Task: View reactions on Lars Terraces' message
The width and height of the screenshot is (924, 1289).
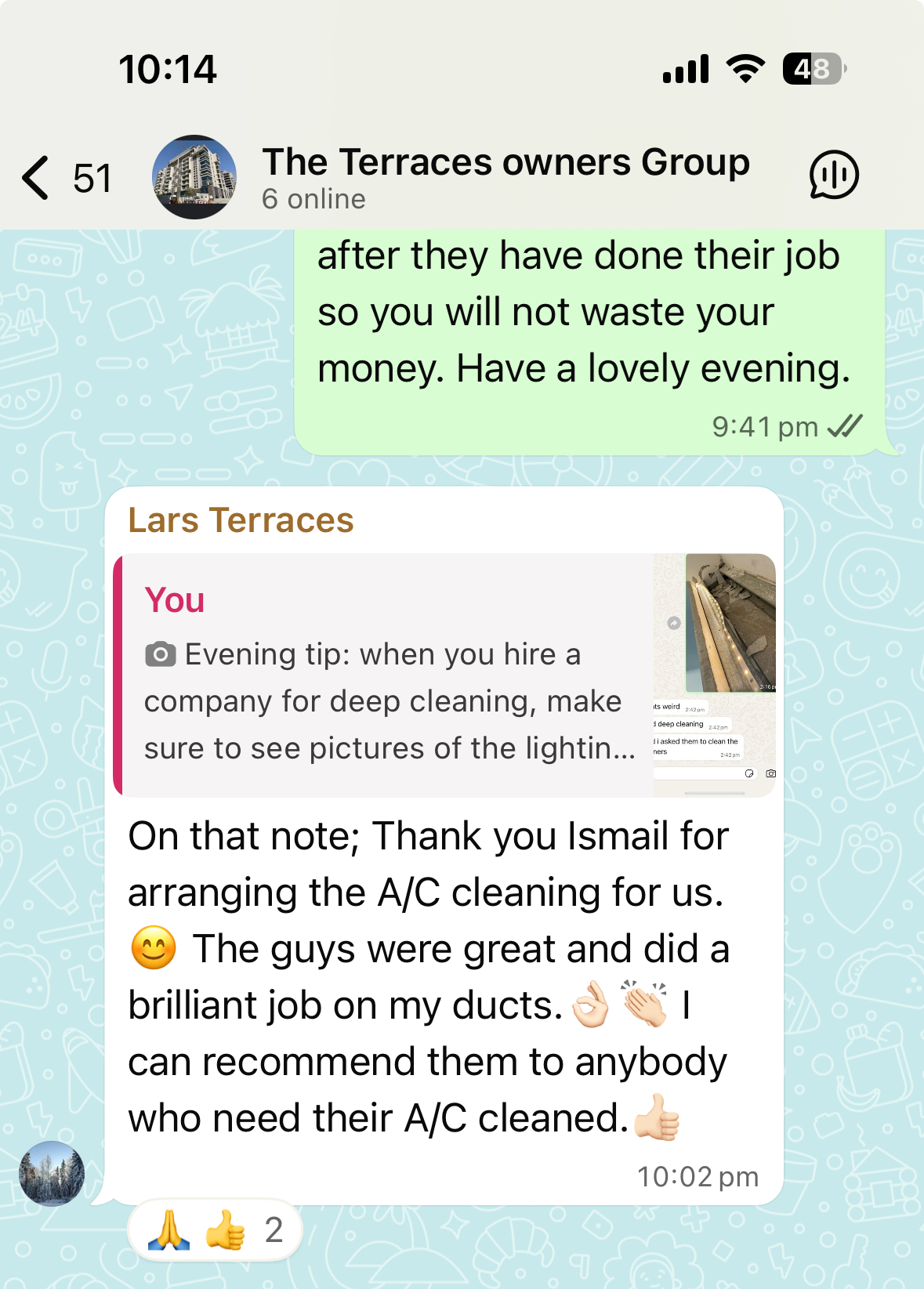Action: 215,1230
